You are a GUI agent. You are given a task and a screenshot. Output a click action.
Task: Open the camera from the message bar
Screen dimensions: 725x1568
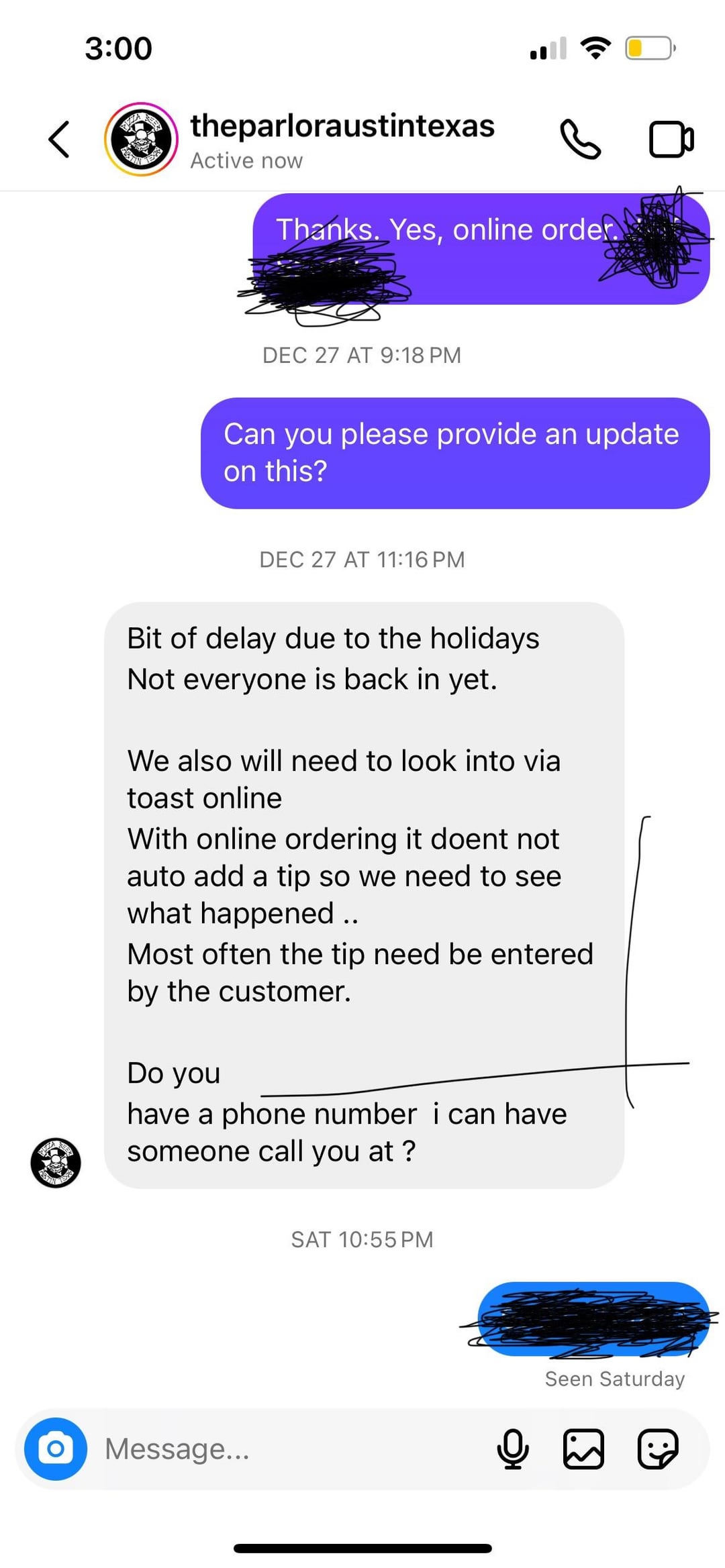[56, 1449]
